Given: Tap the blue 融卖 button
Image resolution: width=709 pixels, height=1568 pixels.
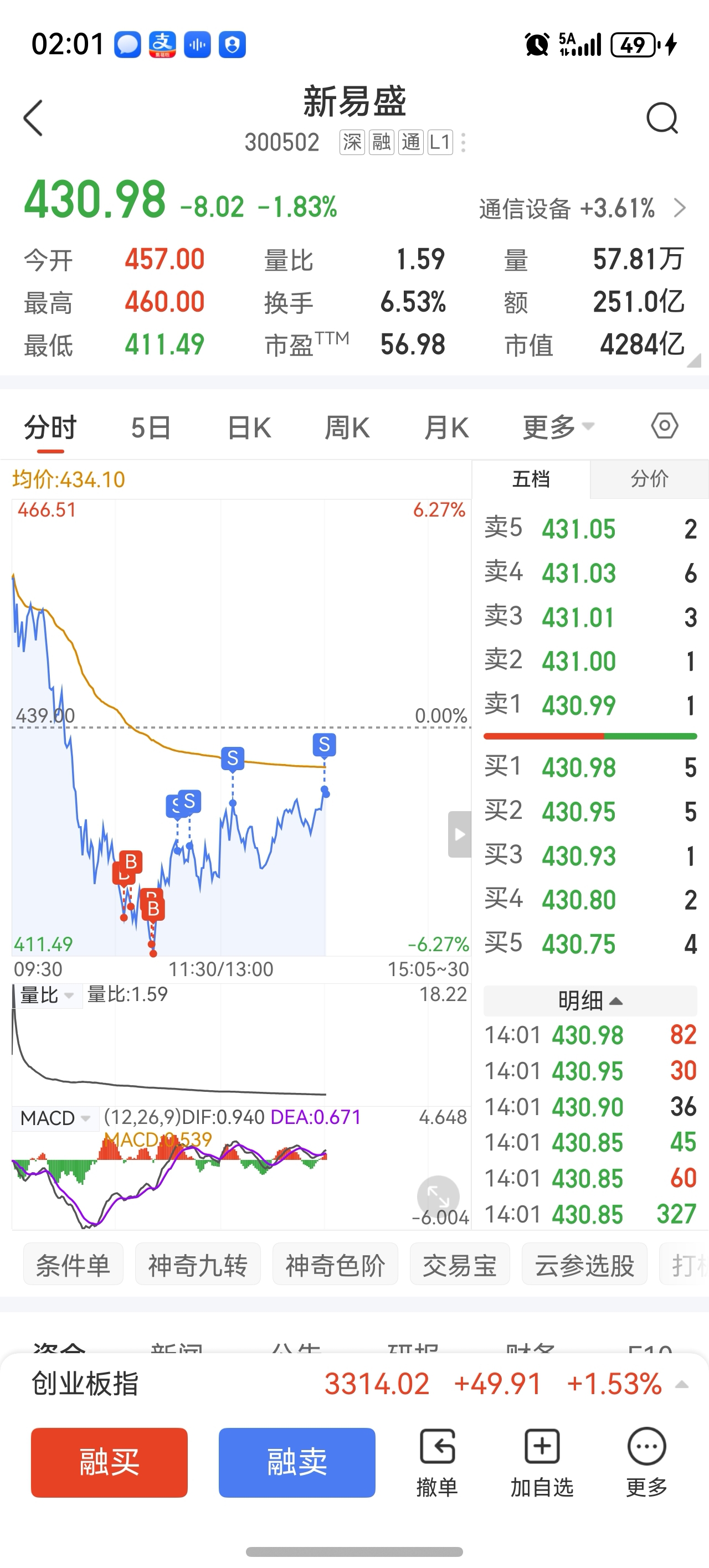Looking at the screenshot, I should pyautogui.click(x=297, y=1462).
